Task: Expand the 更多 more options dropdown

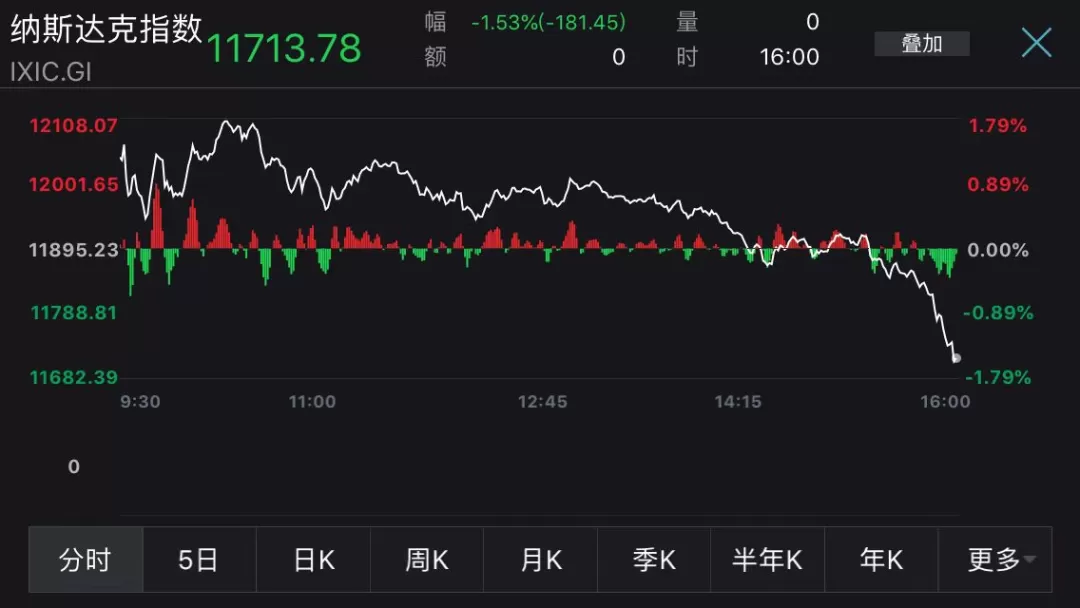Action: pyautogui.click(x=995, y=560)
